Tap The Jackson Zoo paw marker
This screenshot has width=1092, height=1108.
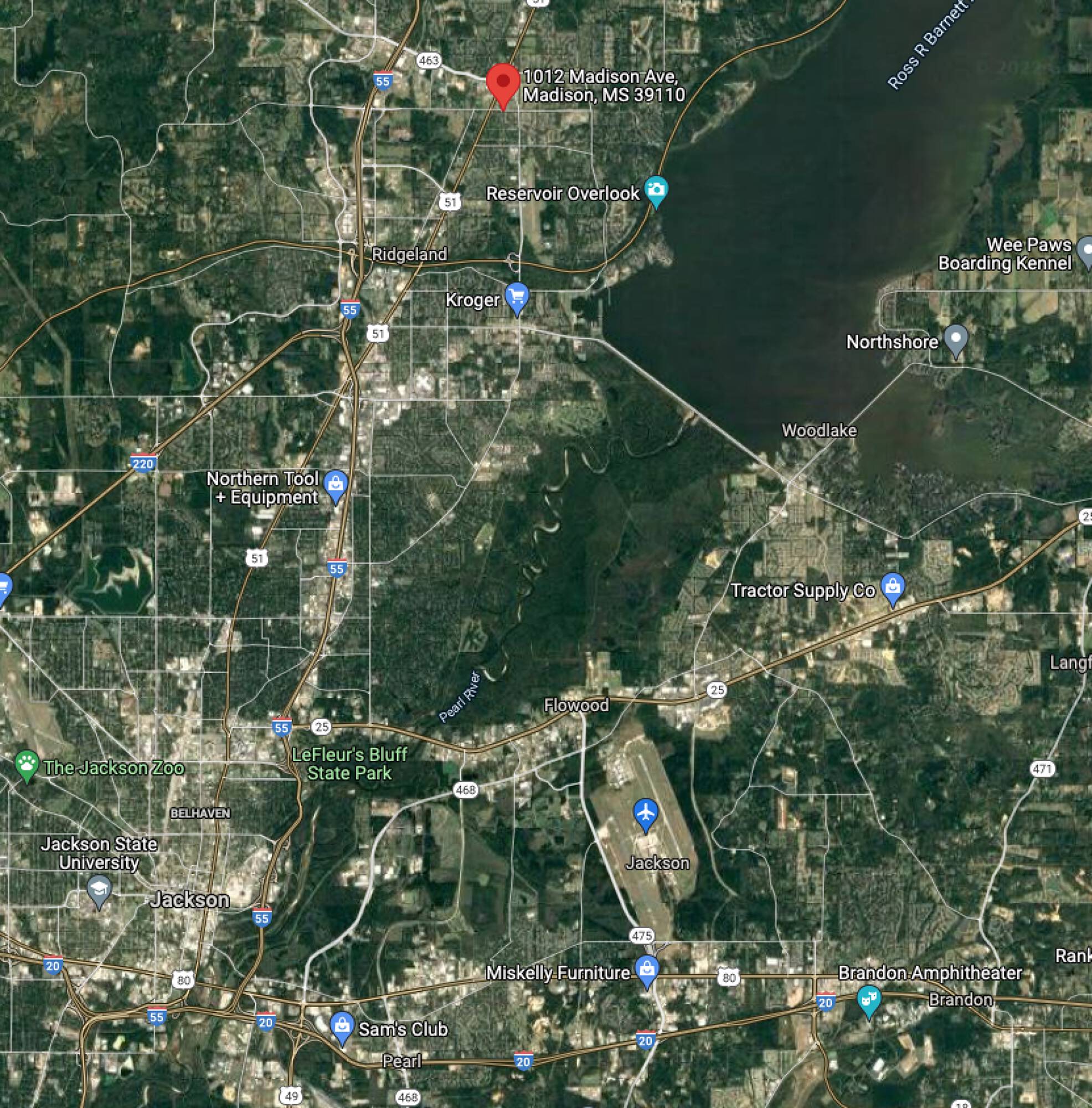coord(27,764)
